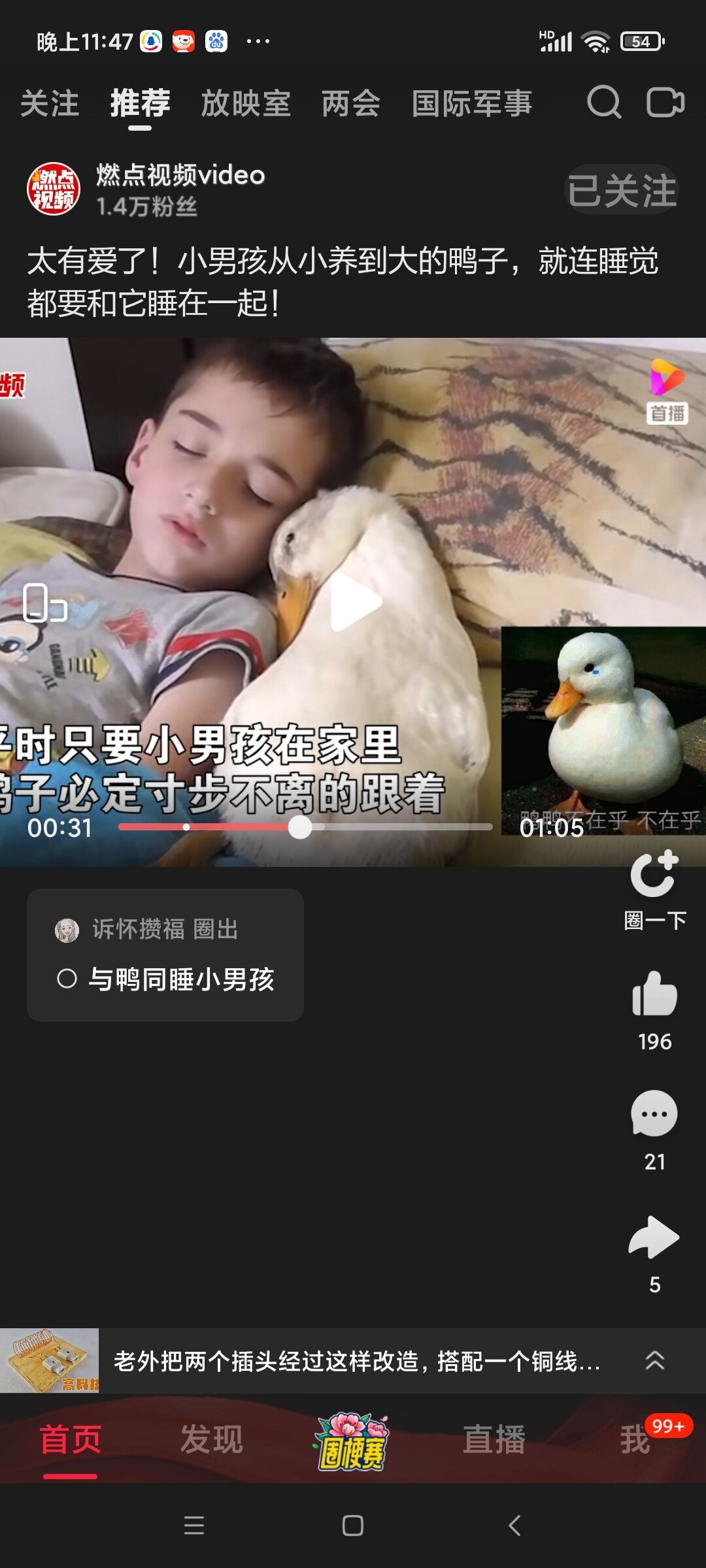The width and height of the screenshot is (706, 1568).
Task: Open the search icon
Action: click(603, 103)
